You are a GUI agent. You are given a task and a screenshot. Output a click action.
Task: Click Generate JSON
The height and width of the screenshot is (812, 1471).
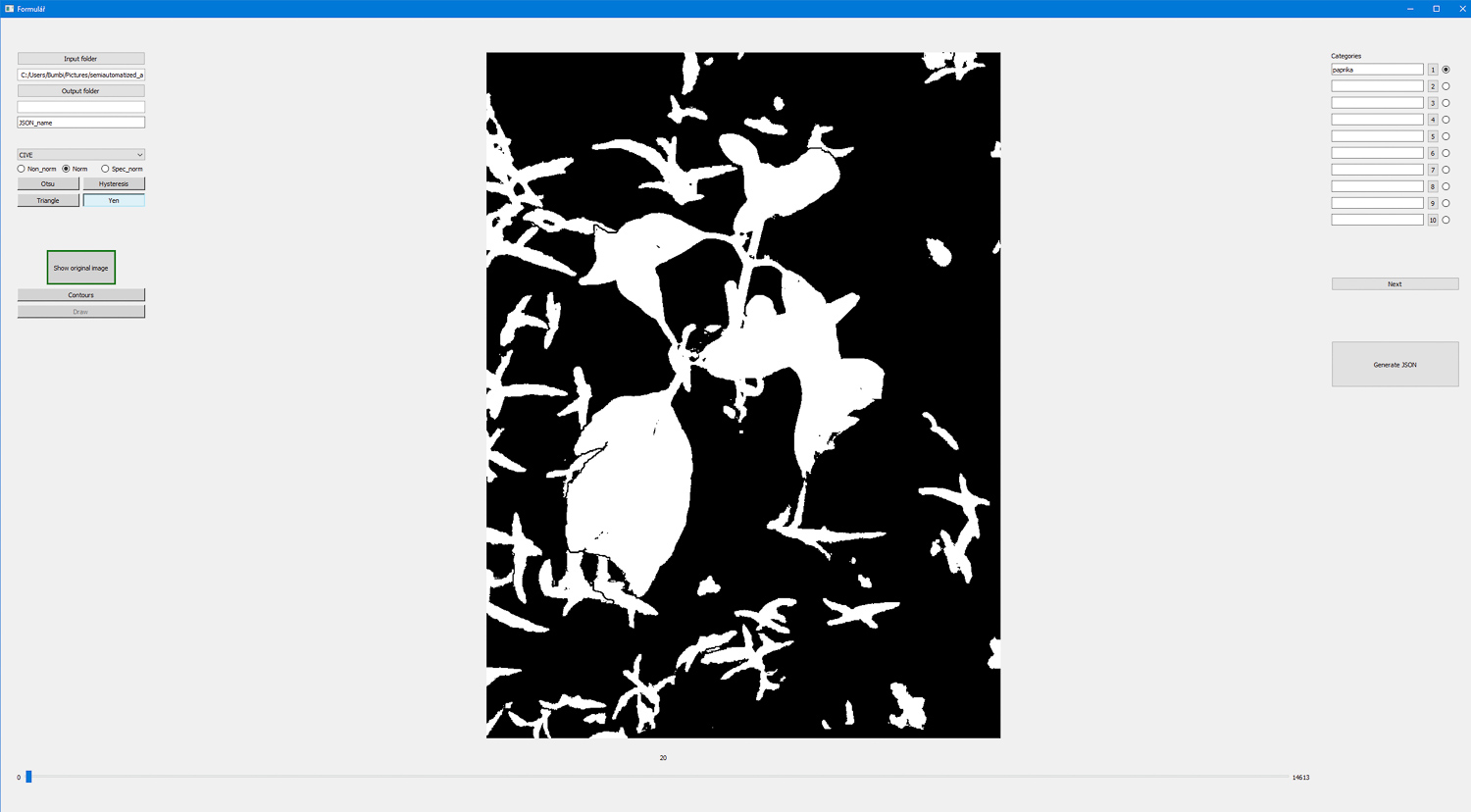1395,365
